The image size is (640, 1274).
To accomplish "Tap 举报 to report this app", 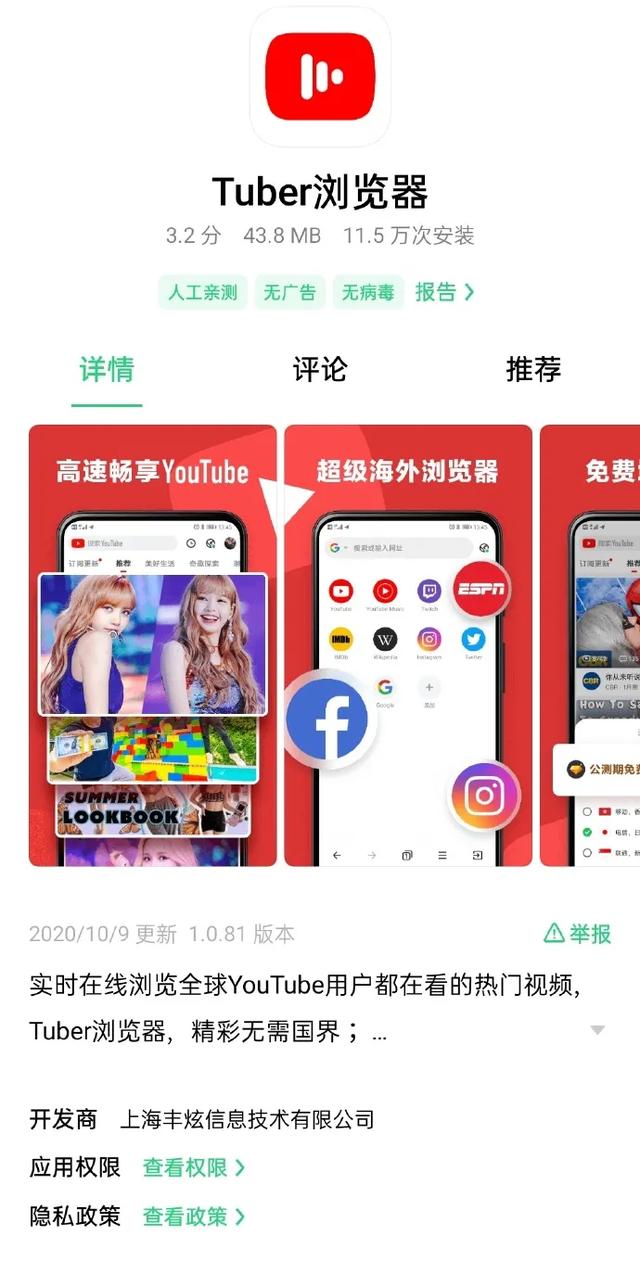I will 578,934.
